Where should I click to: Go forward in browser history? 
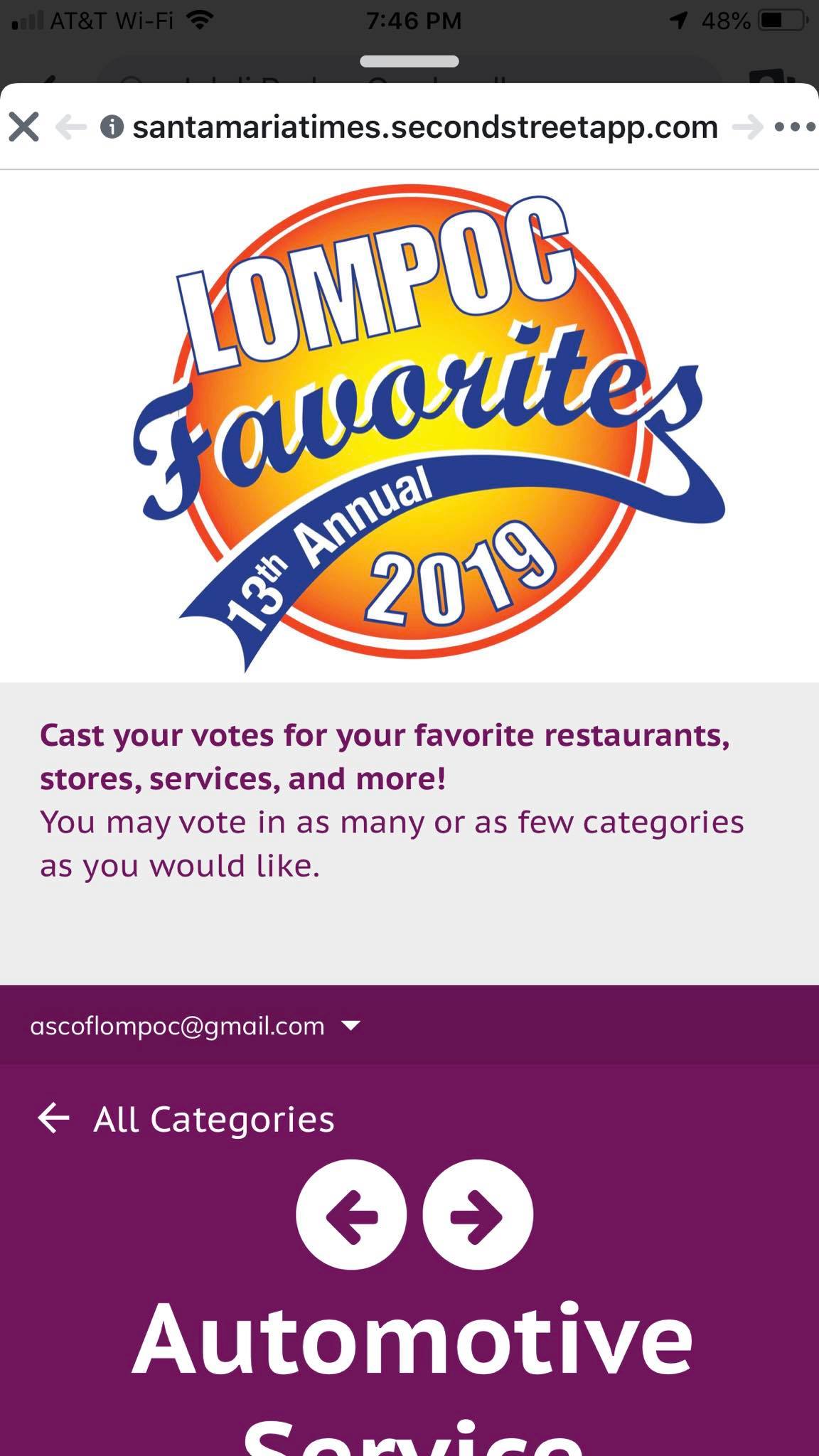[x=747, y=127]
